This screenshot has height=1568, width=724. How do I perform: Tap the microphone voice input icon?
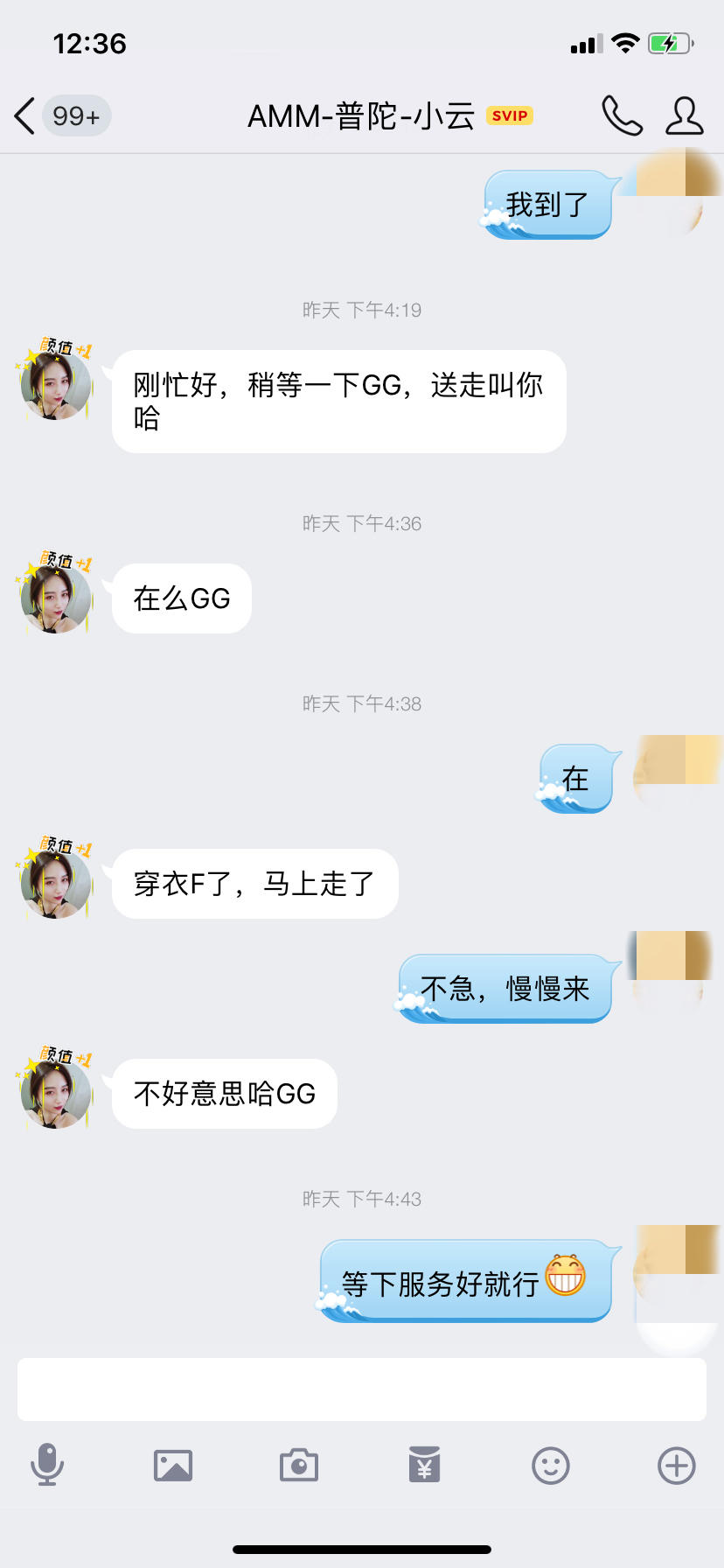click(48, 1466)
